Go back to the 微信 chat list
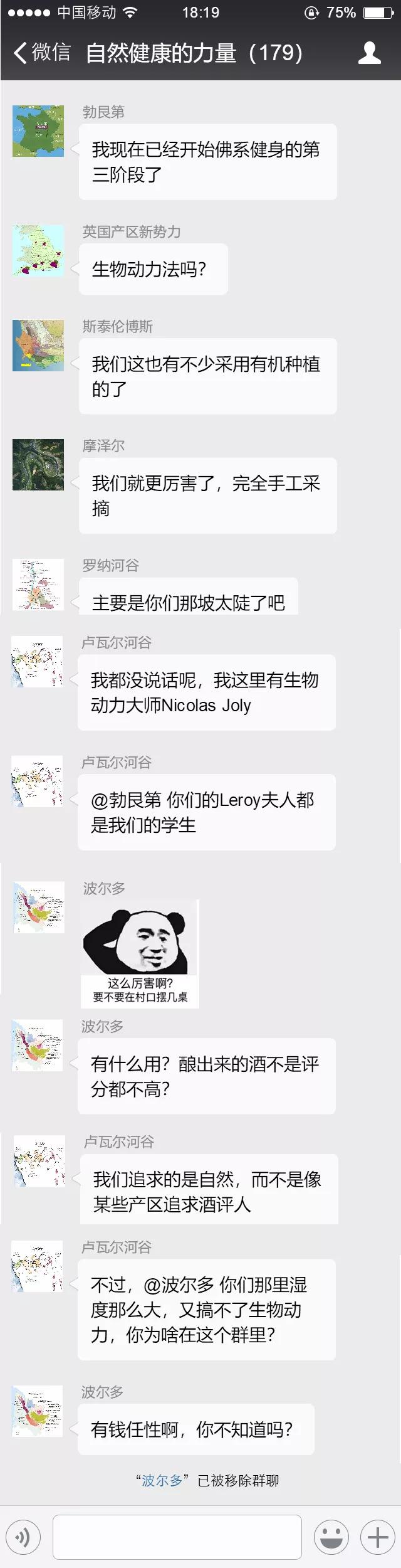Viewport: 401px width, 1568px height. tap(41, 53)
